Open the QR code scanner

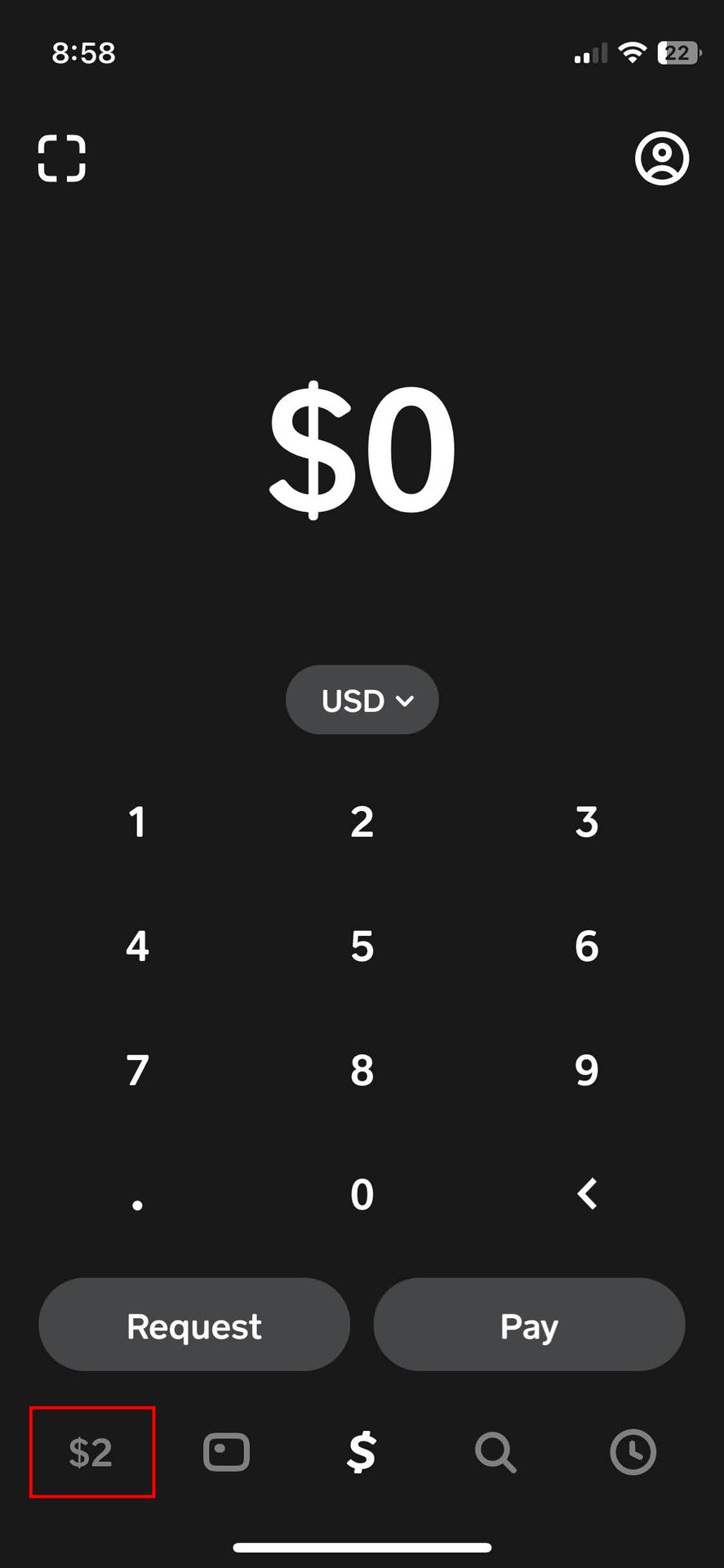pyautogui.click(x=62, y=158)
